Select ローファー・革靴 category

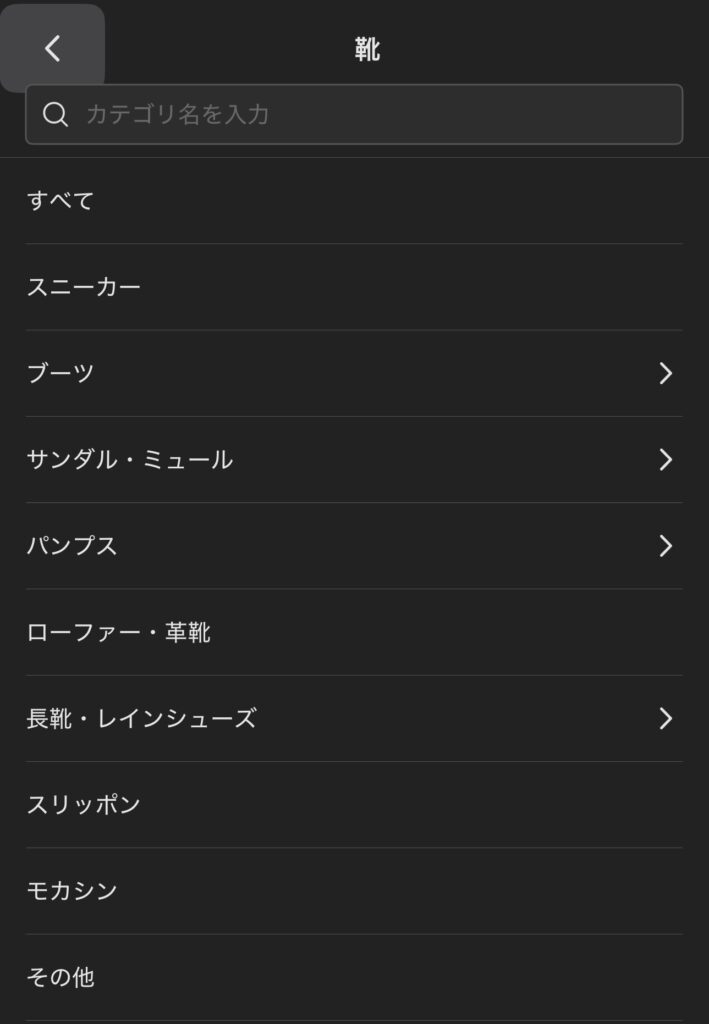[354, 632]
